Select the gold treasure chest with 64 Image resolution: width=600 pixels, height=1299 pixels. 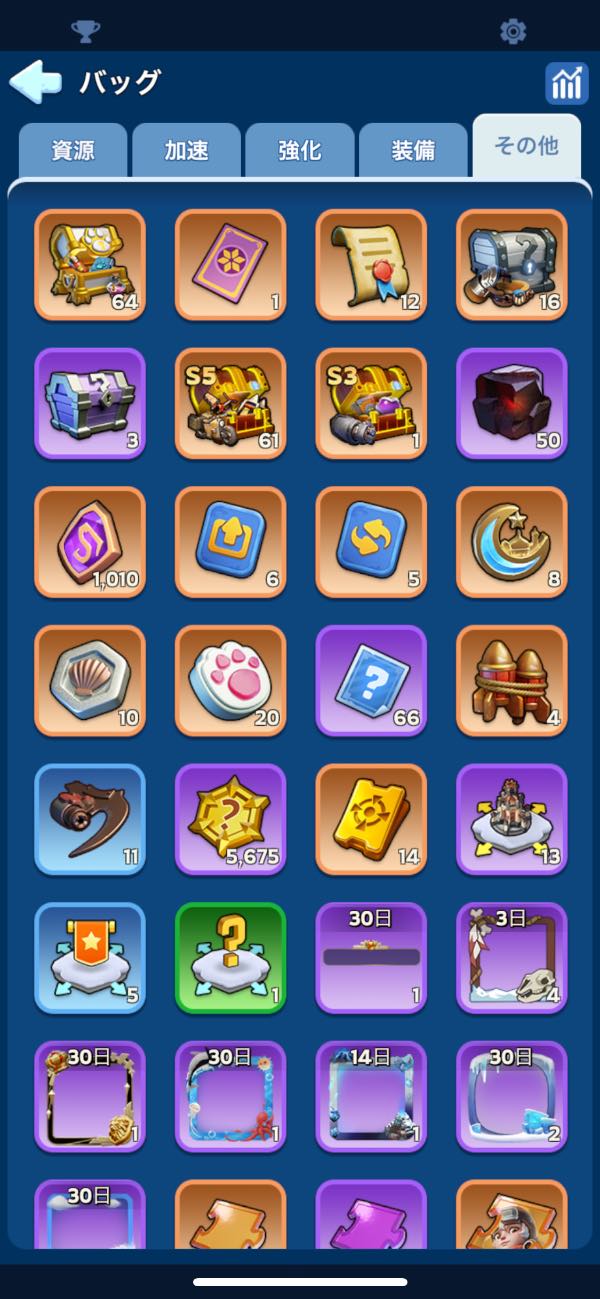point(90,264)
